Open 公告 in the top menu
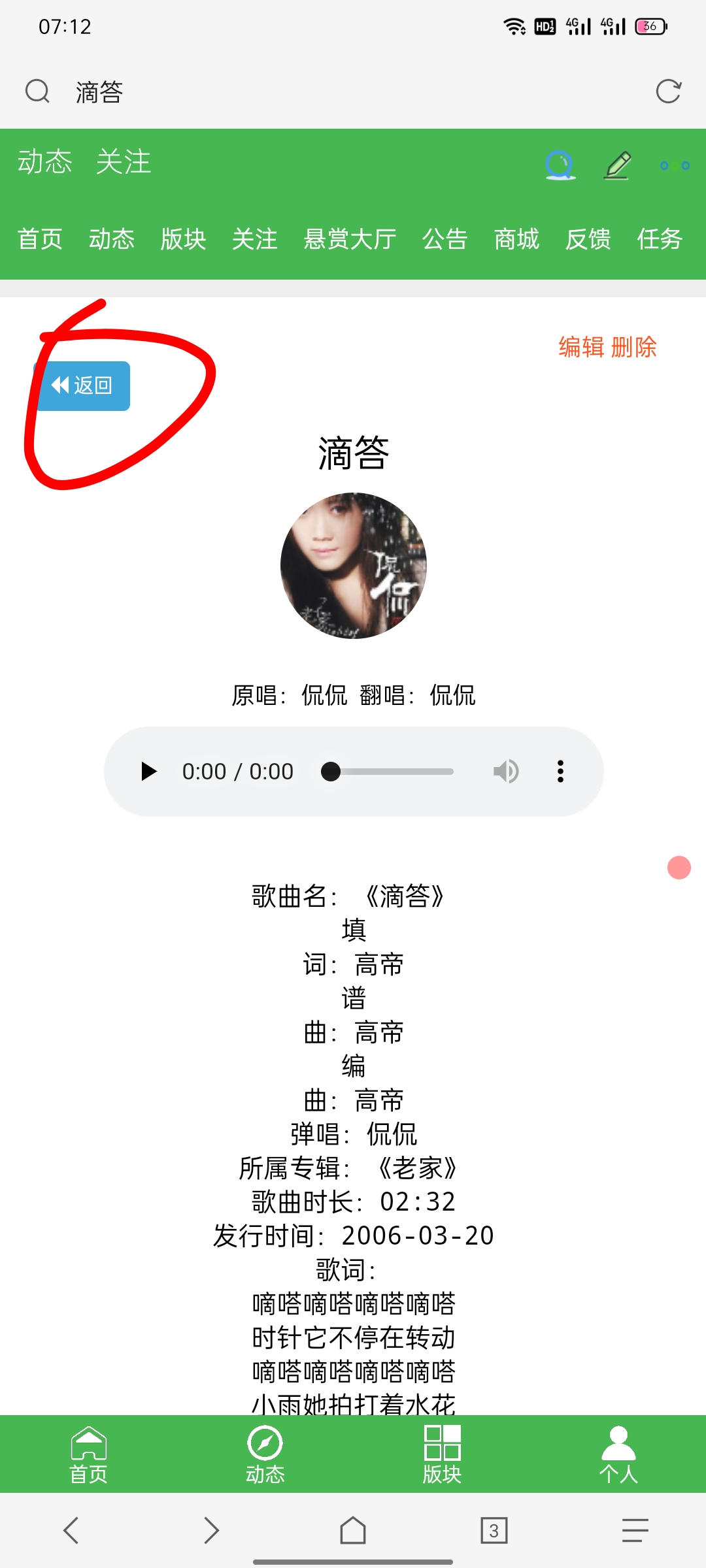This screenshot has width=706, height=1568. pos(445,239)
